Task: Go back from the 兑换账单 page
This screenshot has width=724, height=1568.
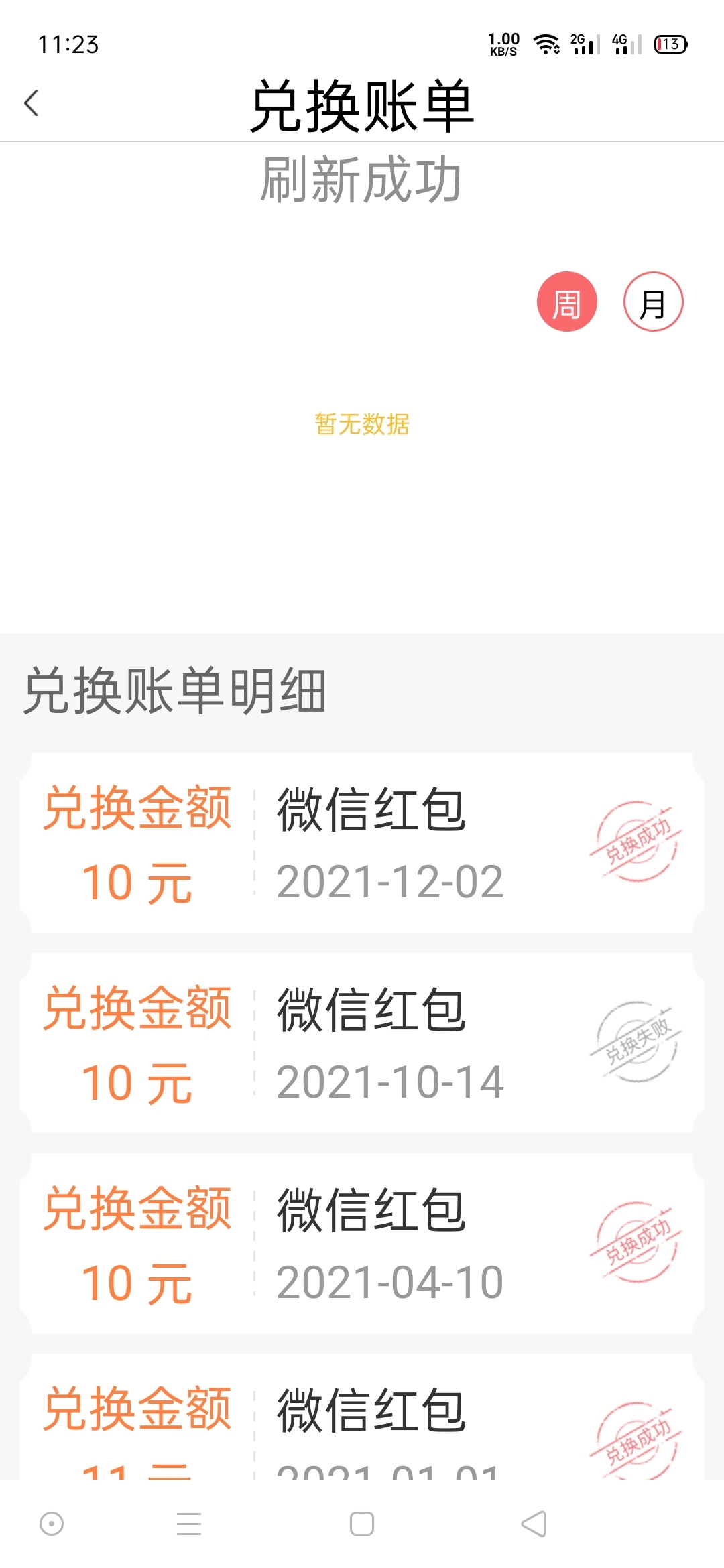Action: pos(32,103)
